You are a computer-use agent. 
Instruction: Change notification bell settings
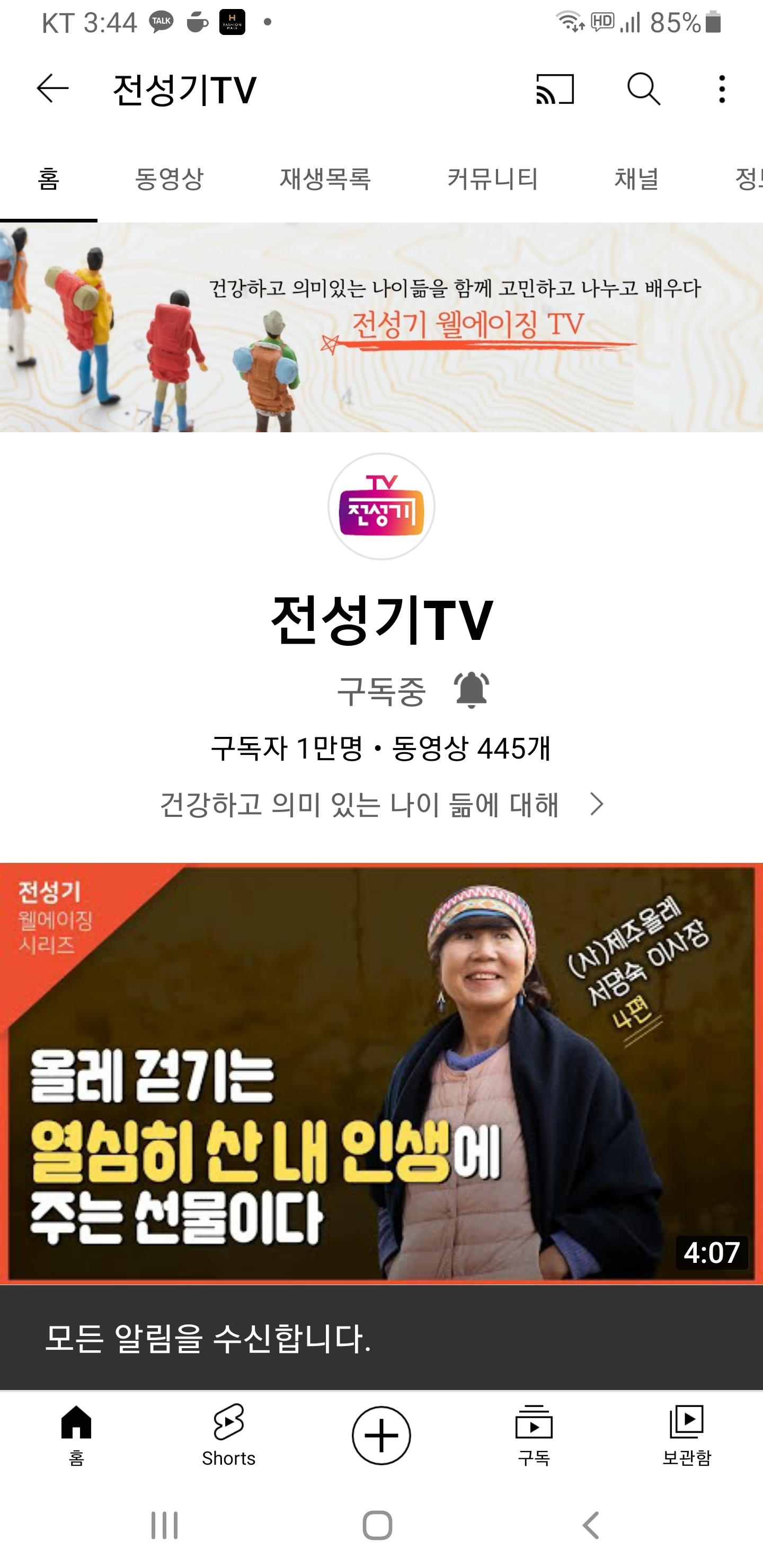pyautogui.click(x=472, y=690)
